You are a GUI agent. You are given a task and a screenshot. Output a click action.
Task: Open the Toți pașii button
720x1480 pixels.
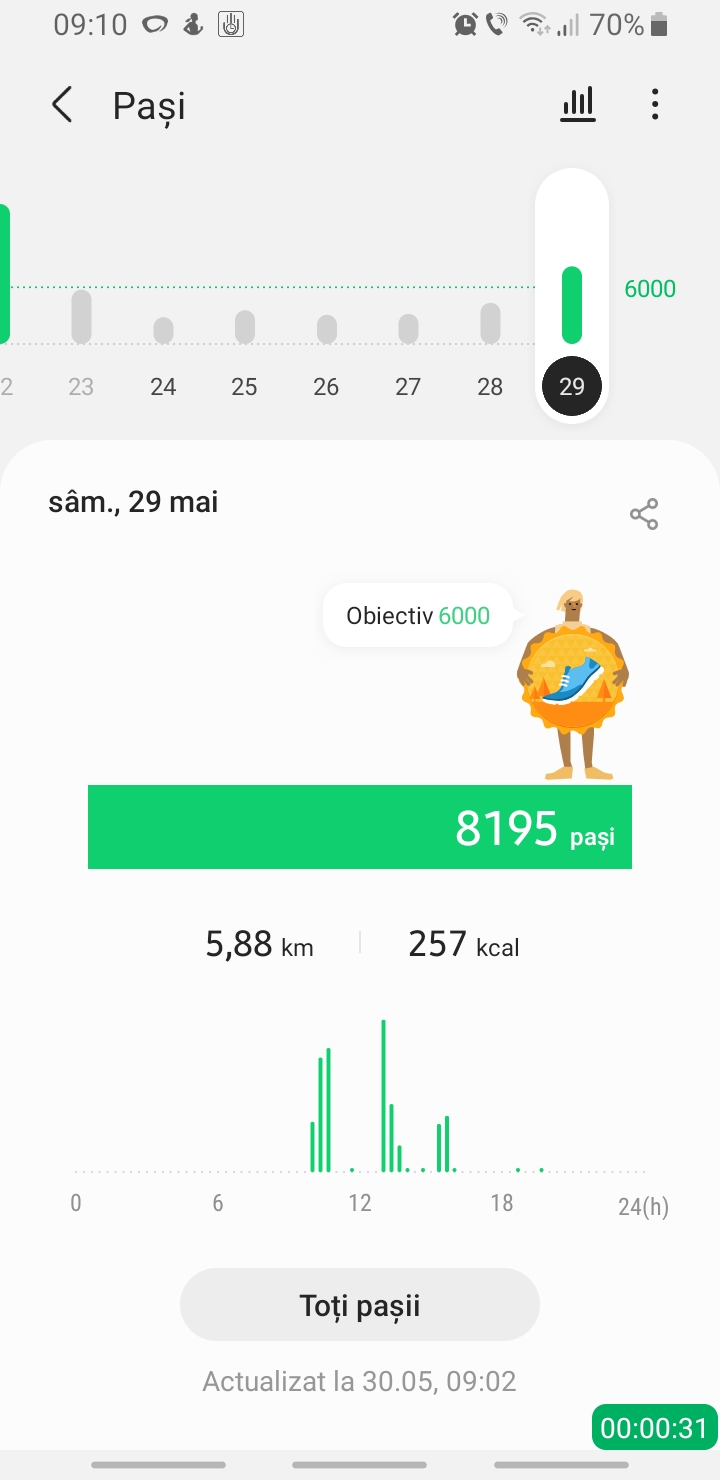[360, 1305]
